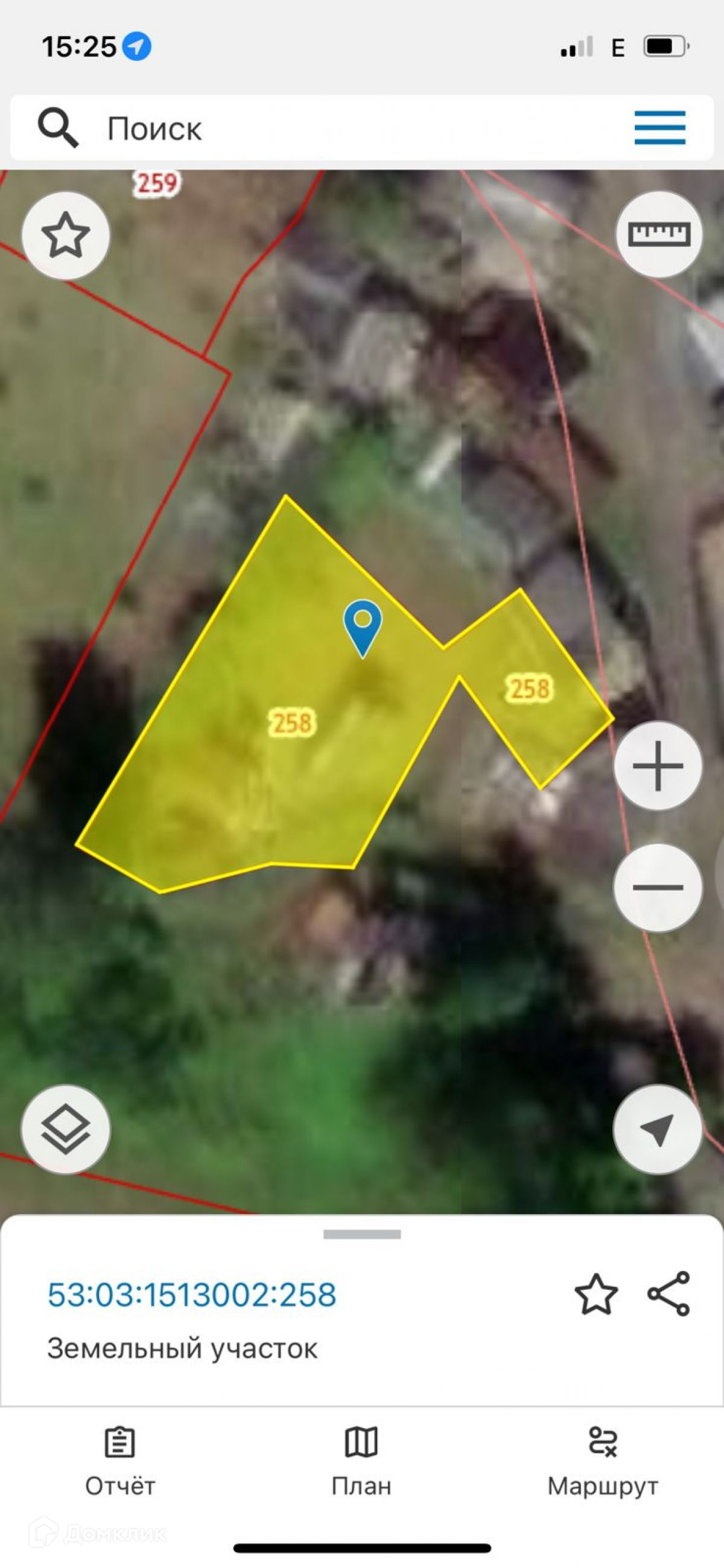Open the Отчёт tab
Image resolution: width=724 pixels, height=1568 pixels.
click(x=120, y=1461)
